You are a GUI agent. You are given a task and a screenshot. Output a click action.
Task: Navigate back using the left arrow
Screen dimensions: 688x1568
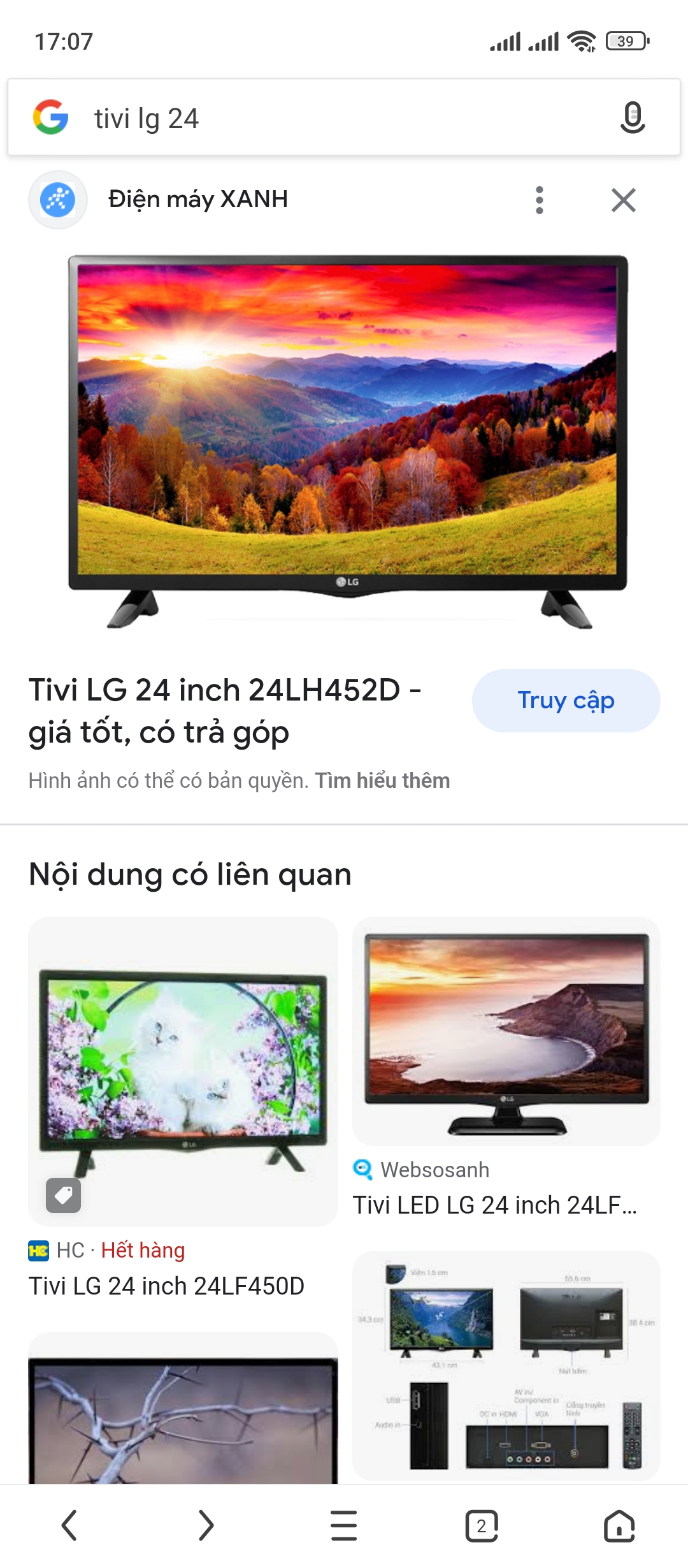coord(68,1526)
